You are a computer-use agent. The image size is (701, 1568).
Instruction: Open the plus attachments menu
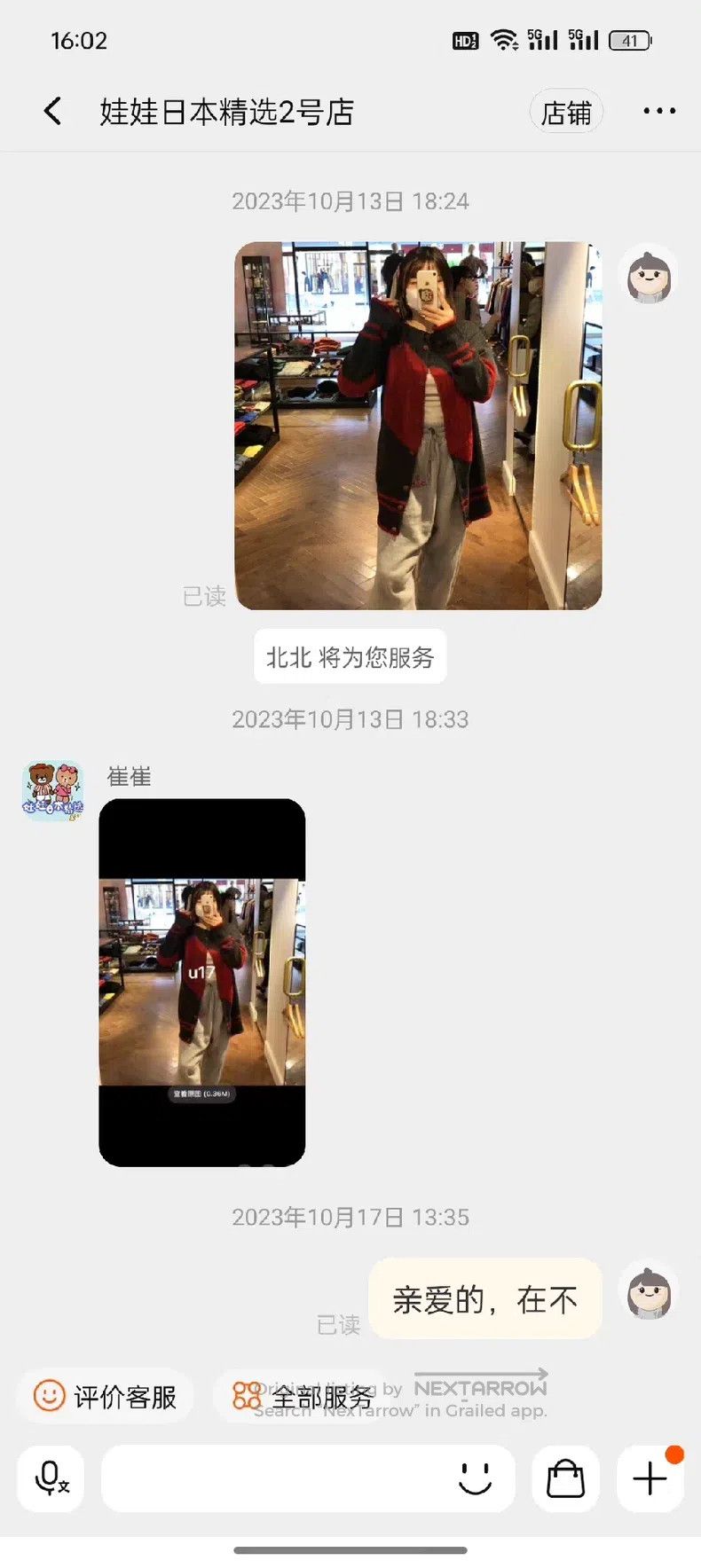(650, 1478)
